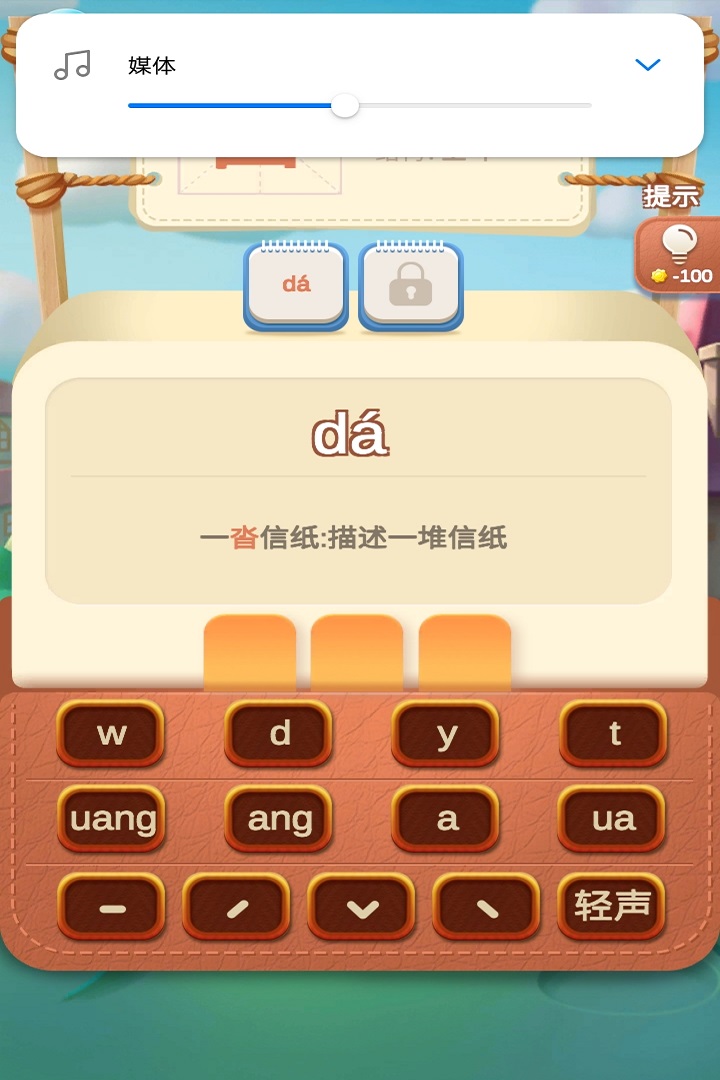Choose the second tone rising mark

click(236, 907)
